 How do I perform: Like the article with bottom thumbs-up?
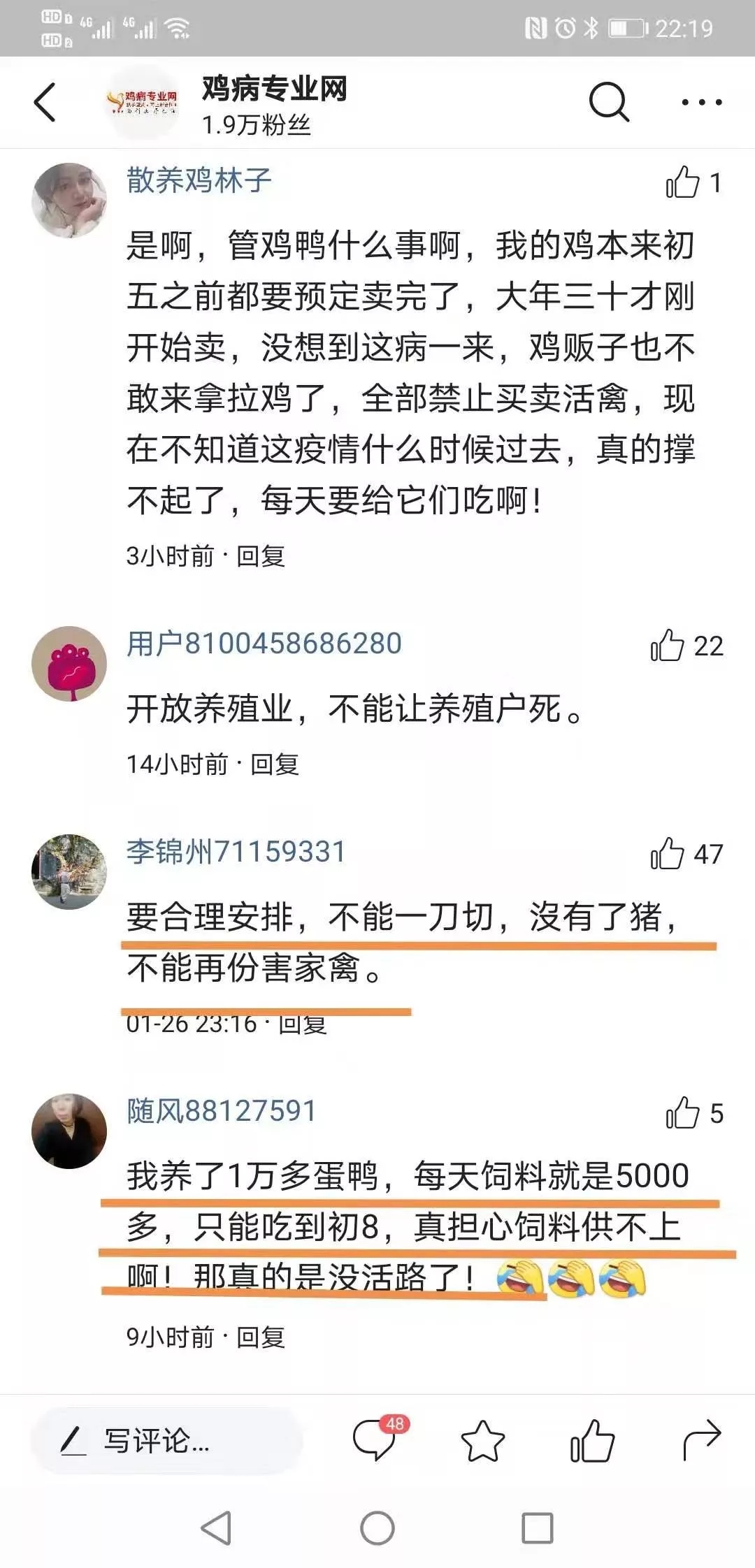pos(591,1441)
